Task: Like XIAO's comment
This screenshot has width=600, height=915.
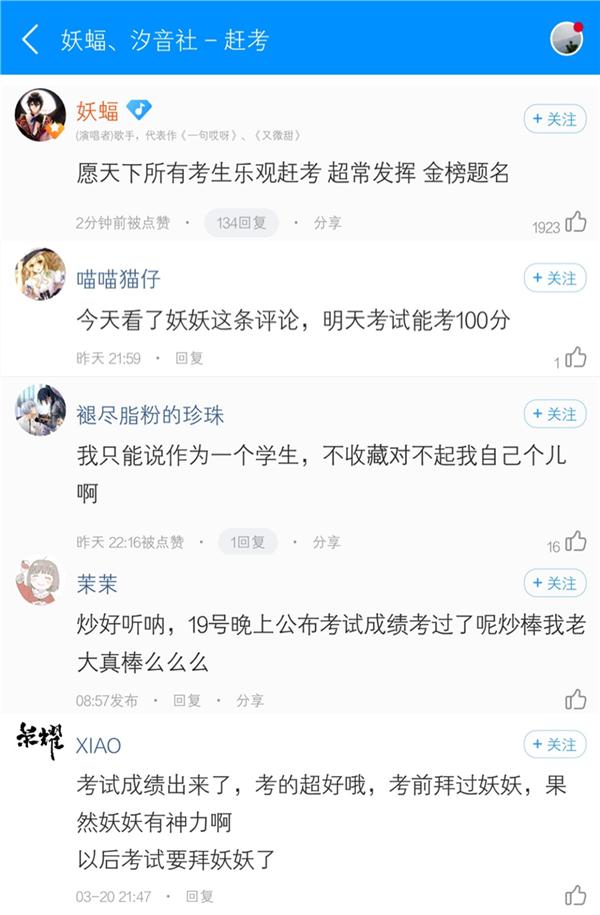Action: click(x=575, y=895)
